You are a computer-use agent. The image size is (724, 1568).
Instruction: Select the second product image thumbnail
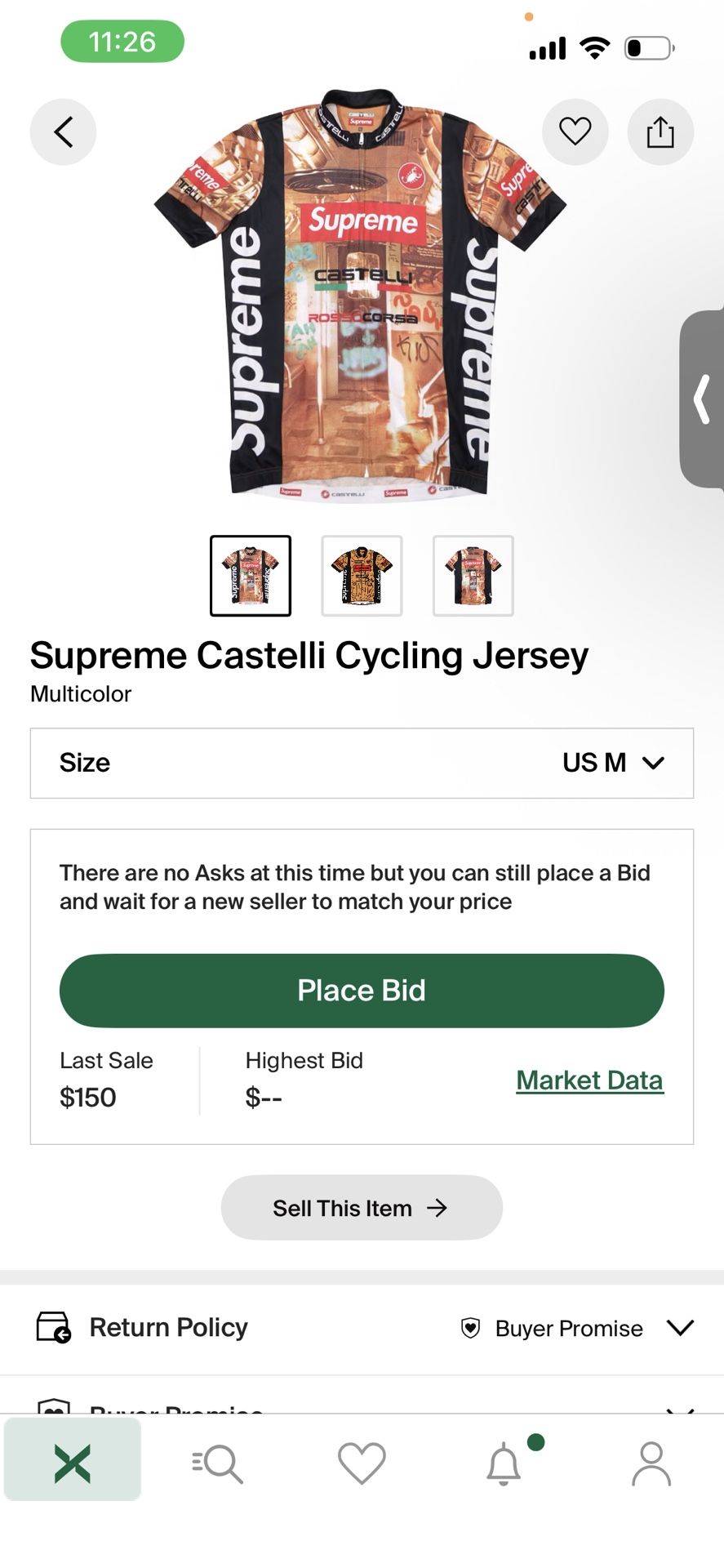(x=362, y=575)
